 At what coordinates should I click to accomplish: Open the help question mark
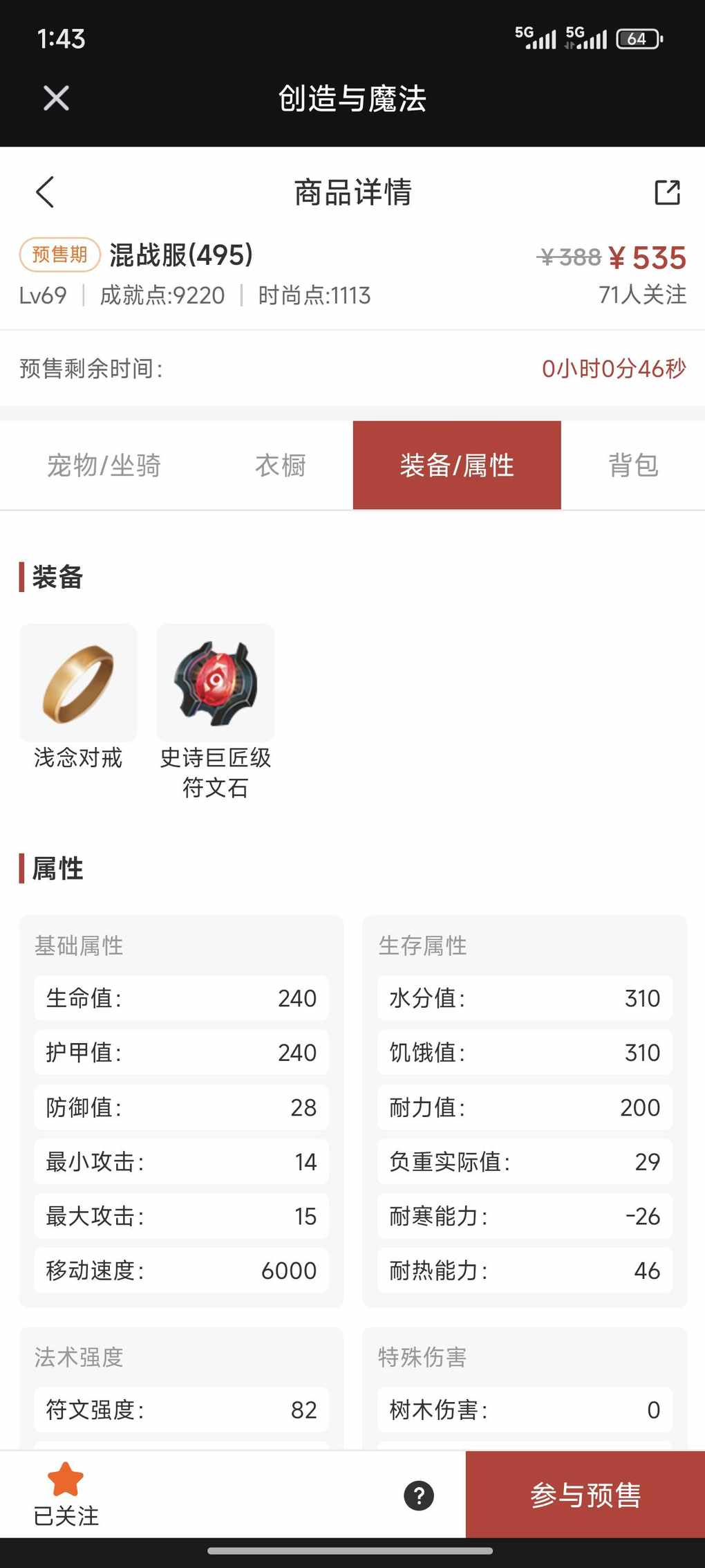(419, 1495)
